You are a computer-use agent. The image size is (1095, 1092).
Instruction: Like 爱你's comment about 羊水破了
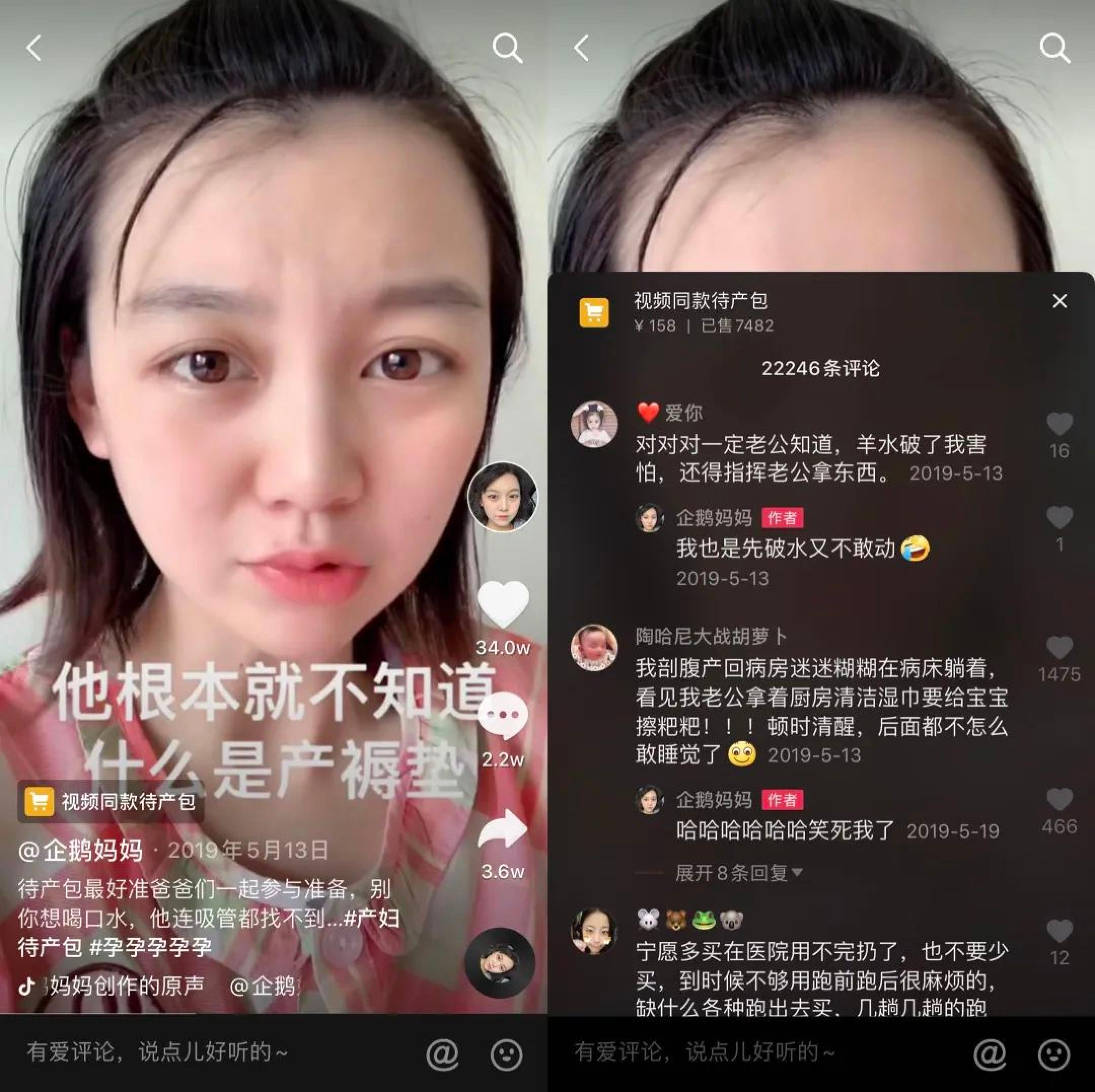[1058, 424]
